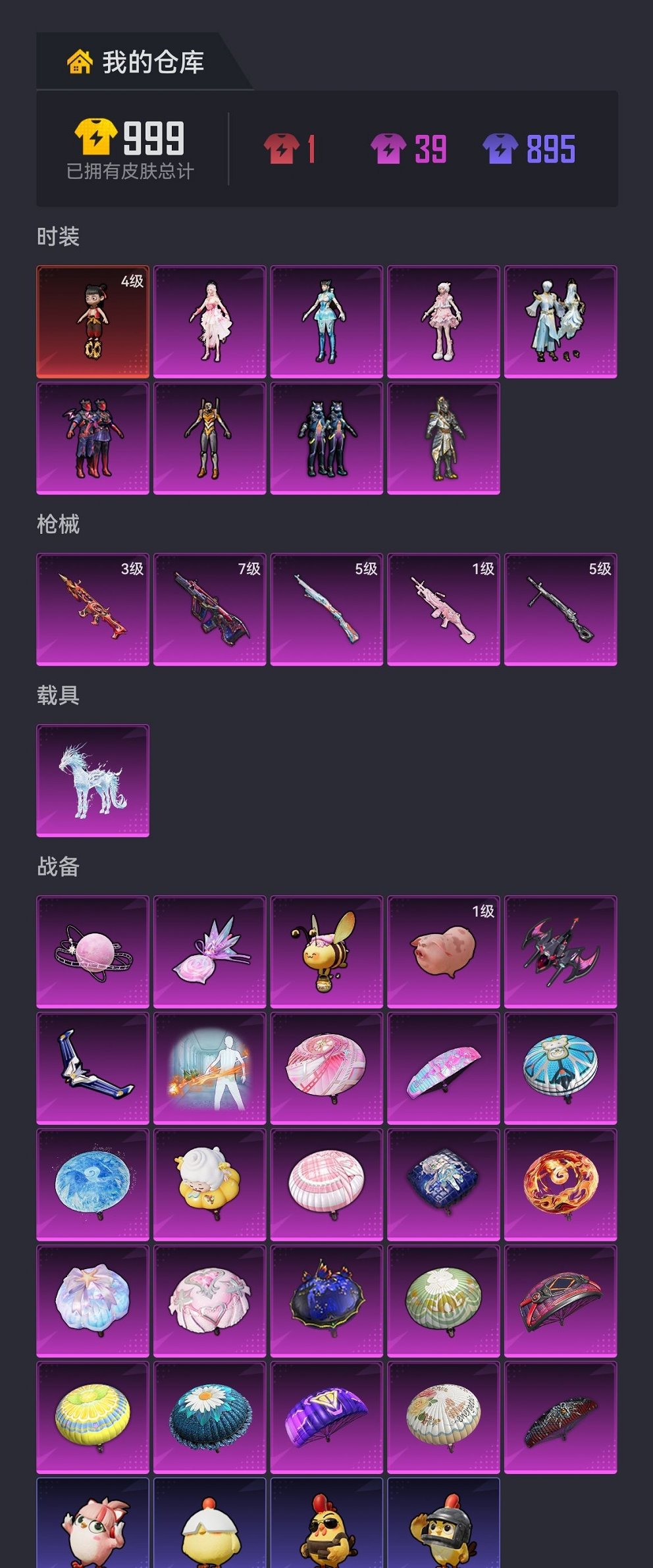Select the fire dragon parachute

point(560,1184)
